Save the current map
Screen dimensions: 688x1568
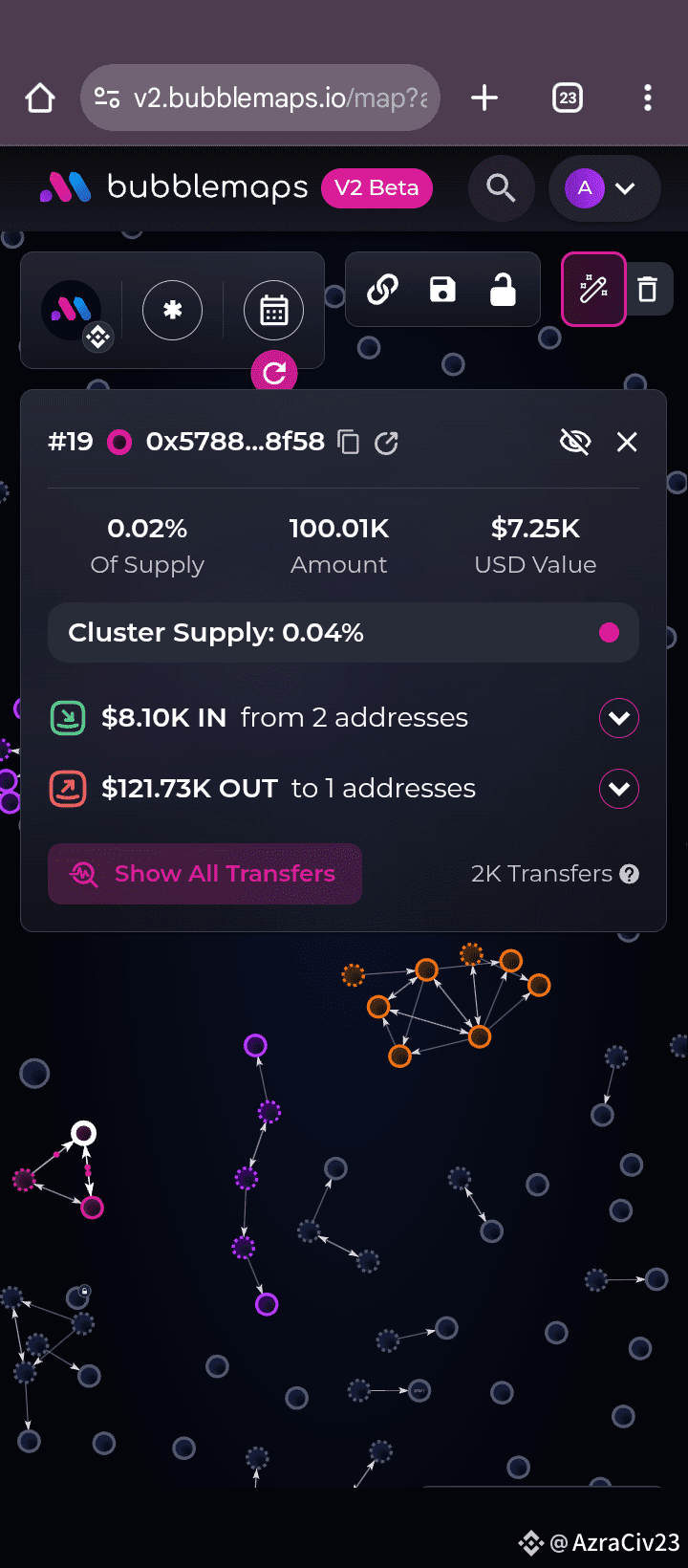(x=442, y=290)
